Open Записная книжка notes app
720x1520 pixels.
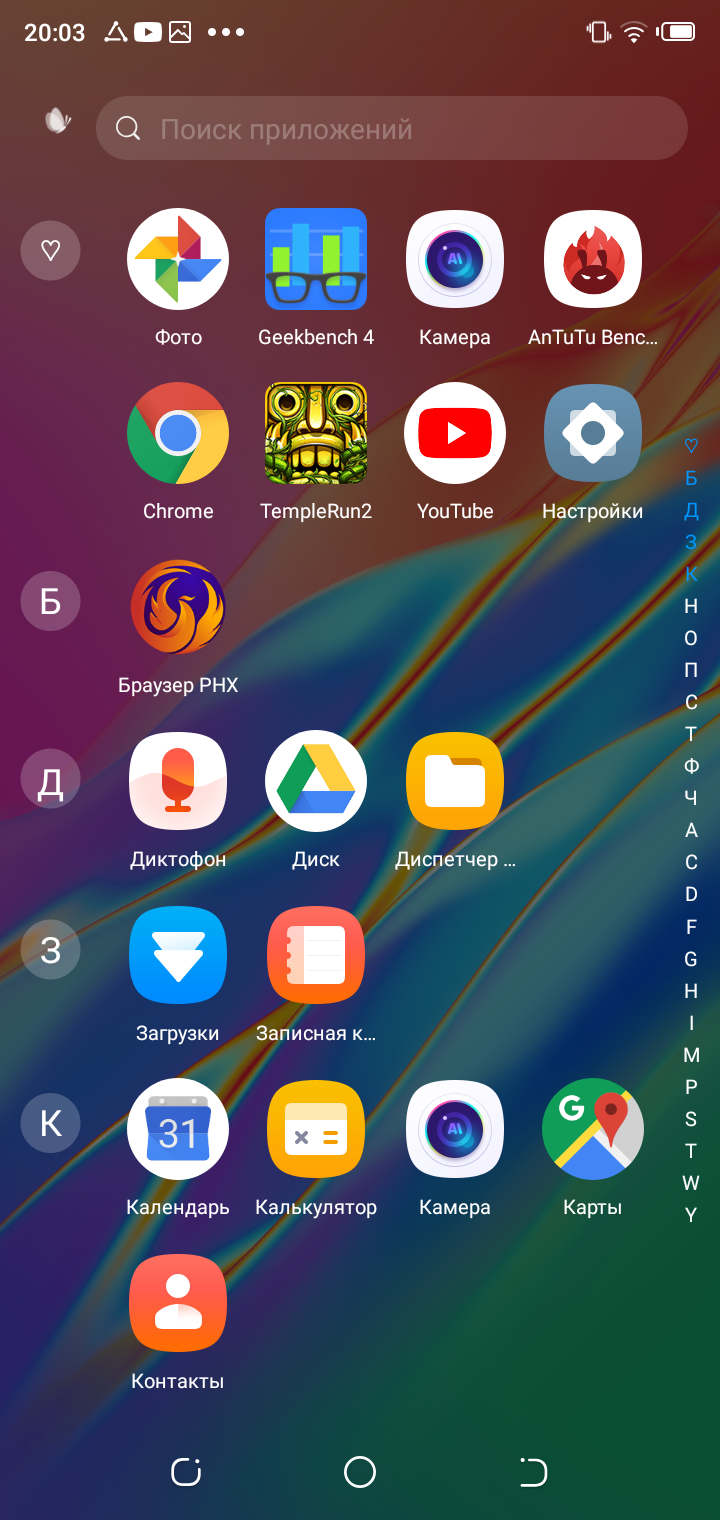click(x=316, y=955)
